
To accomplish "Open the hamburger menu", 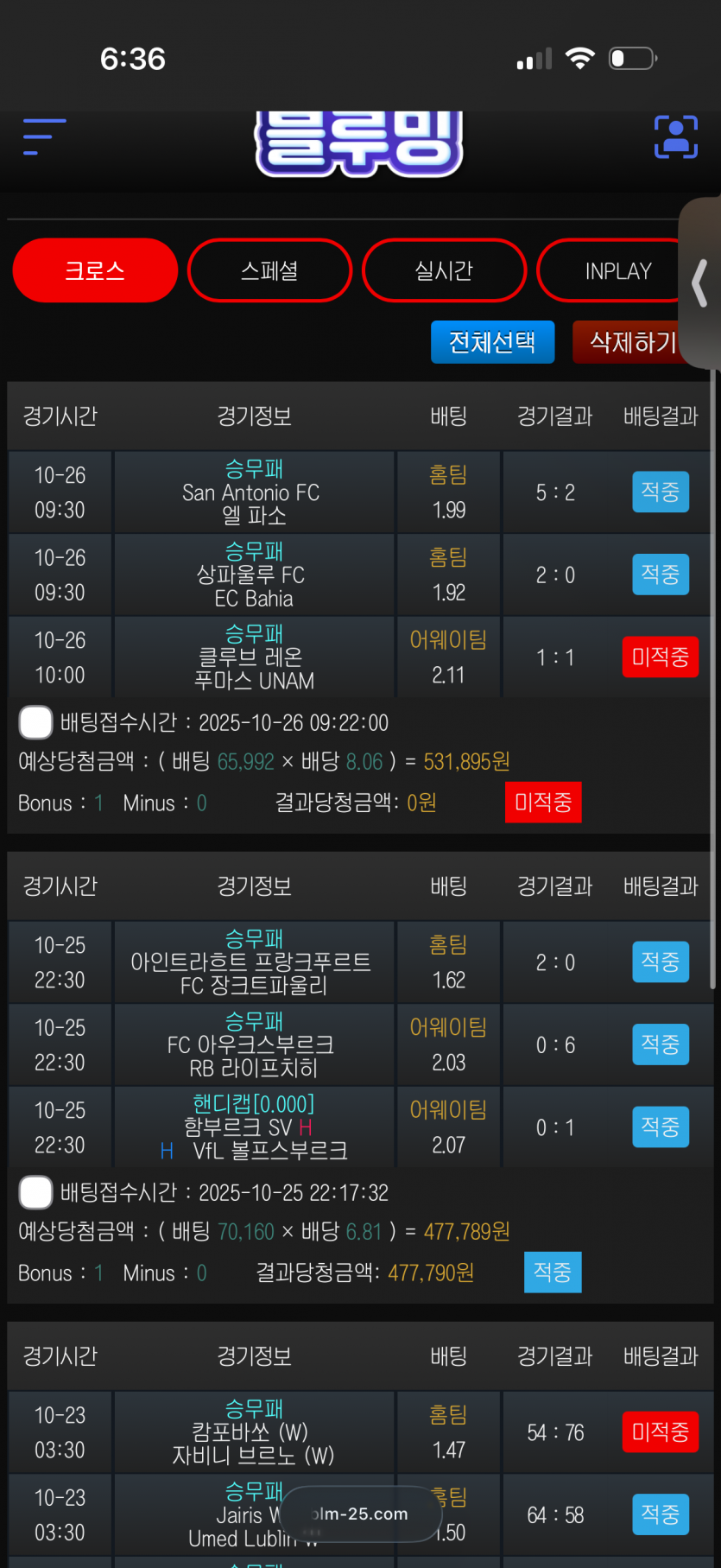I will pos(44,137).
